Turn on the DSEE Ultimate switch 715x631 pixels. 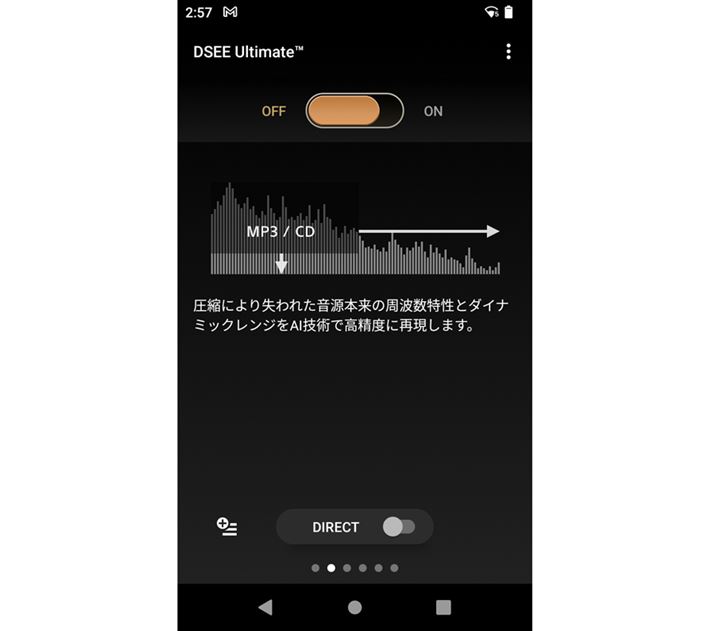click(354, 111)
